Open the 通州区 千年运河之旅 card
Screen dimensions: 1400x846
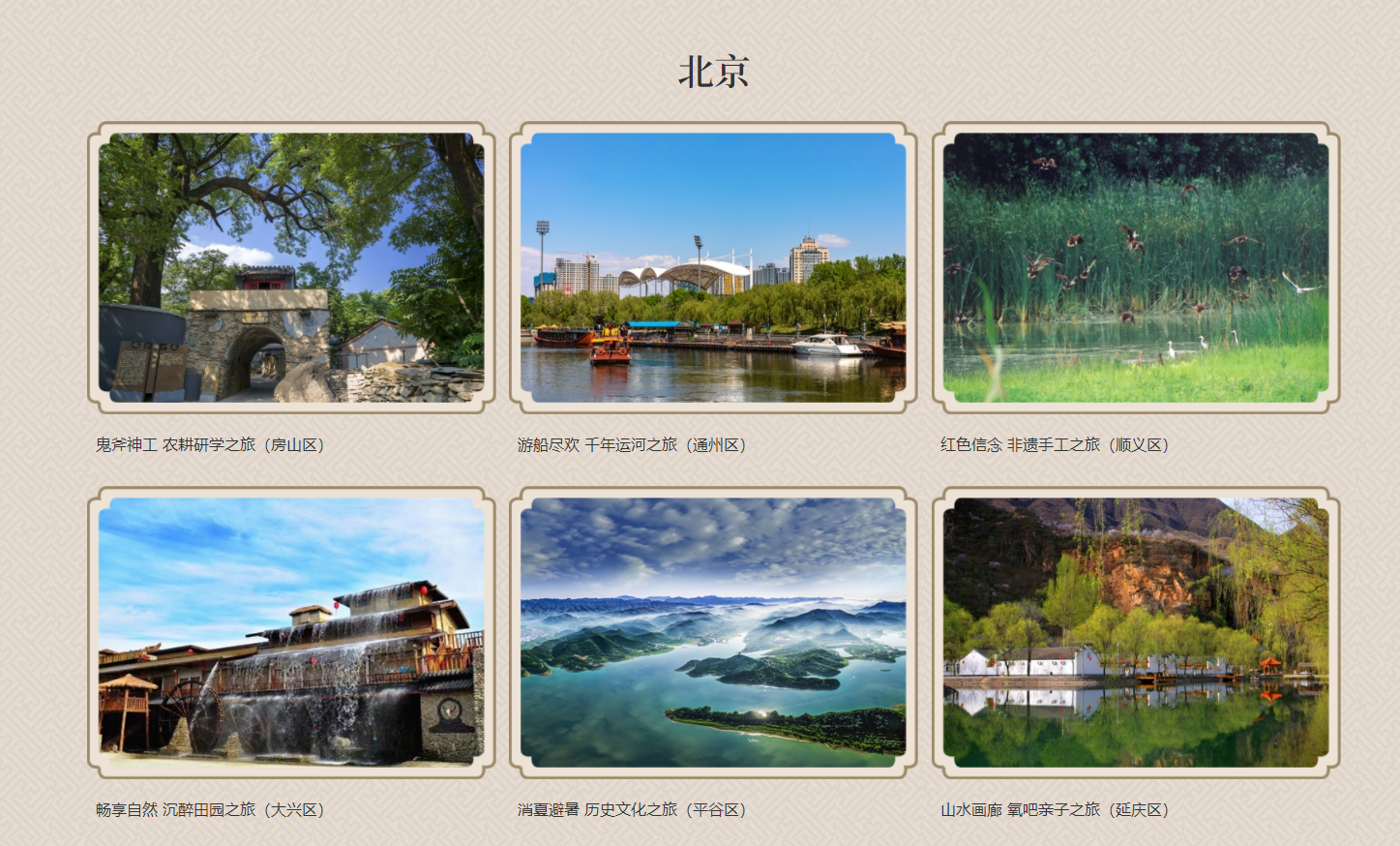713,268
